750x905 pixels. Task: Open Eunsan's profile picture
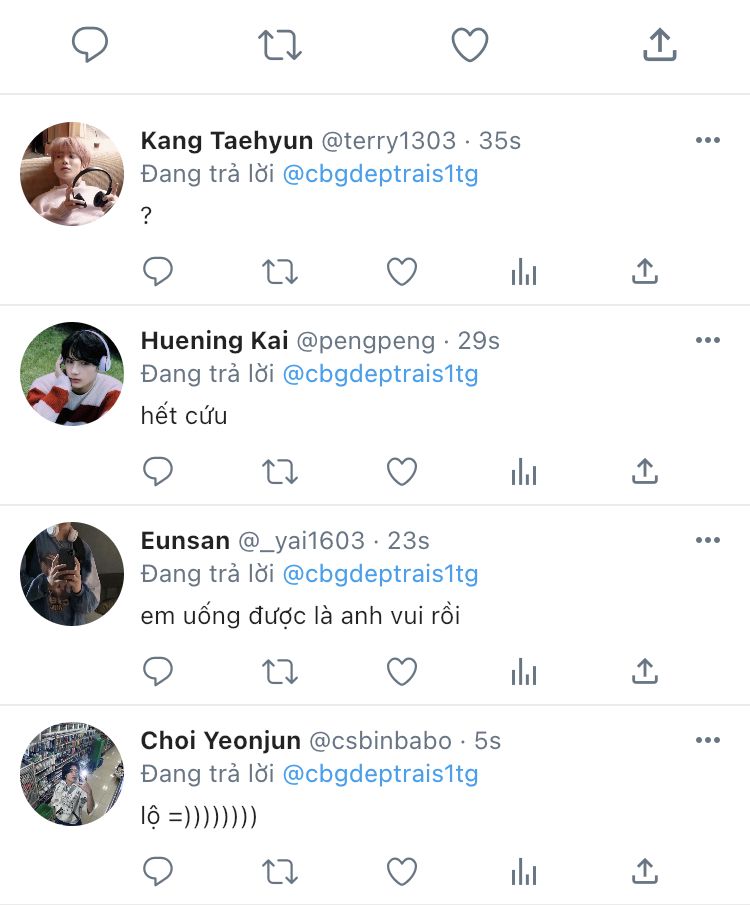72,574
